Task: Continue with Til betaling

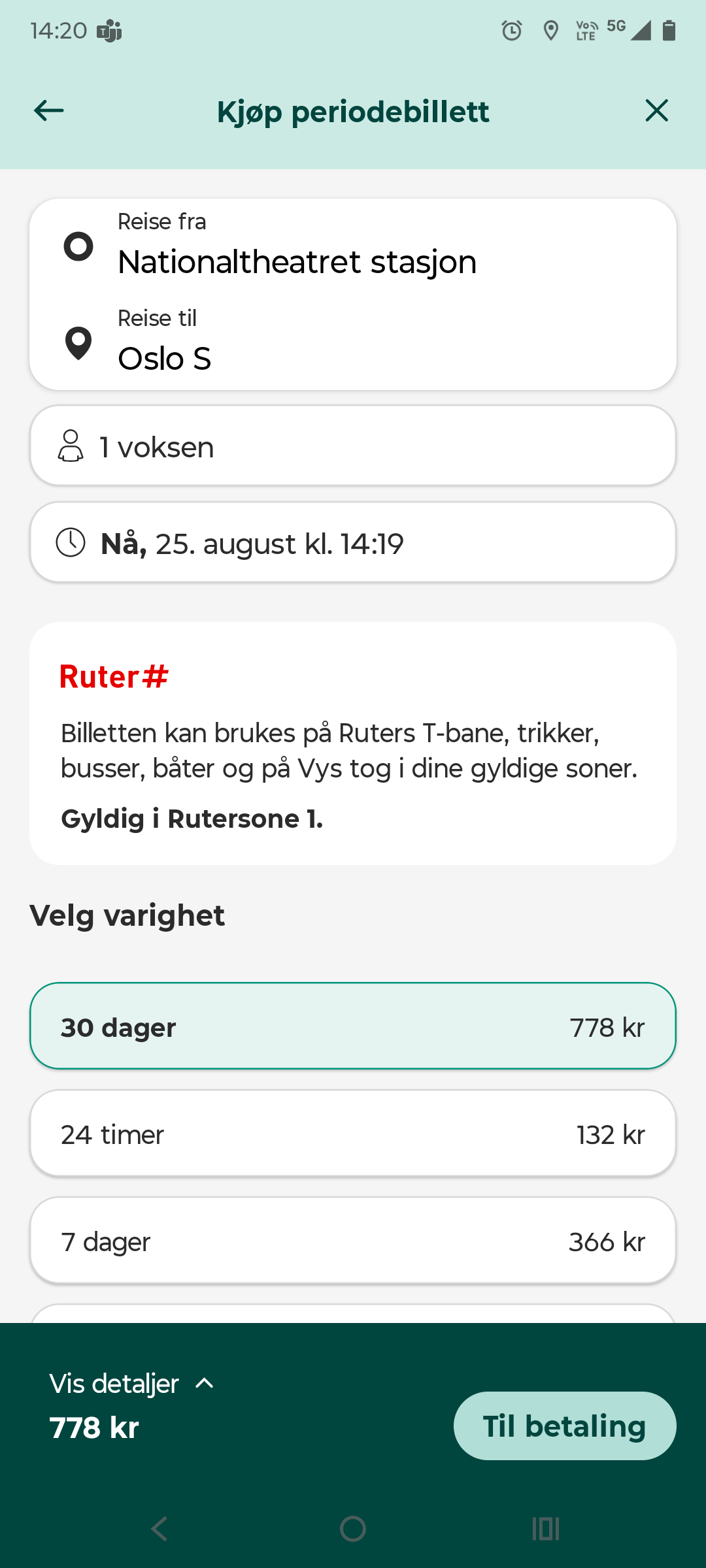Action: coord(565,1426)
